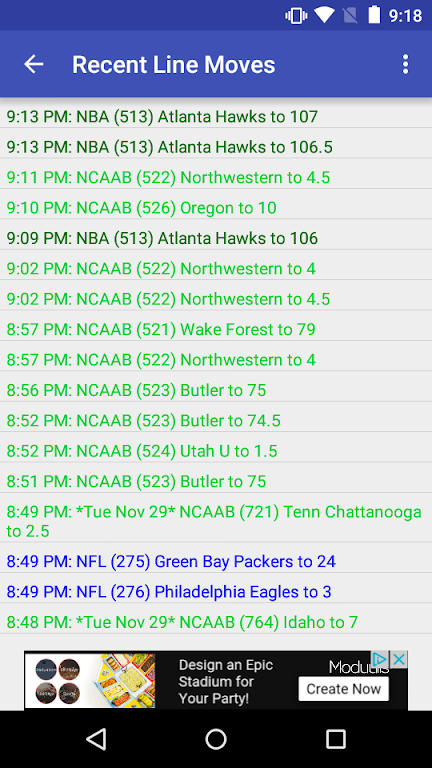432x768 pixels.
Task: Close the ad banner
Action: tap(399, 659)
